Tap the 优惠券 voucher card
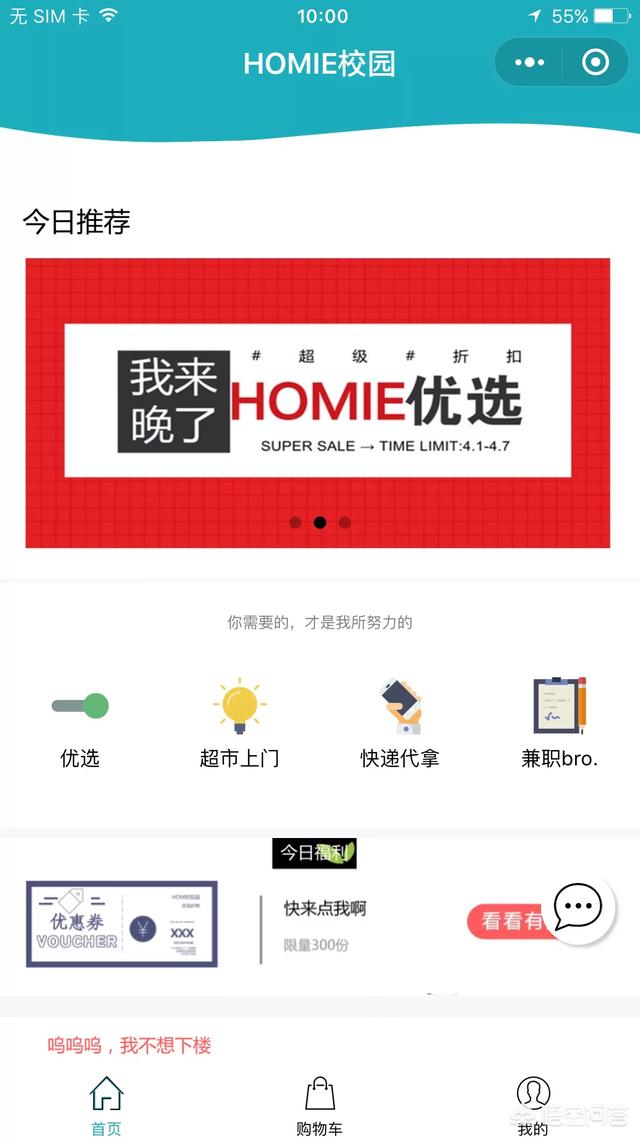 (121, 924)
